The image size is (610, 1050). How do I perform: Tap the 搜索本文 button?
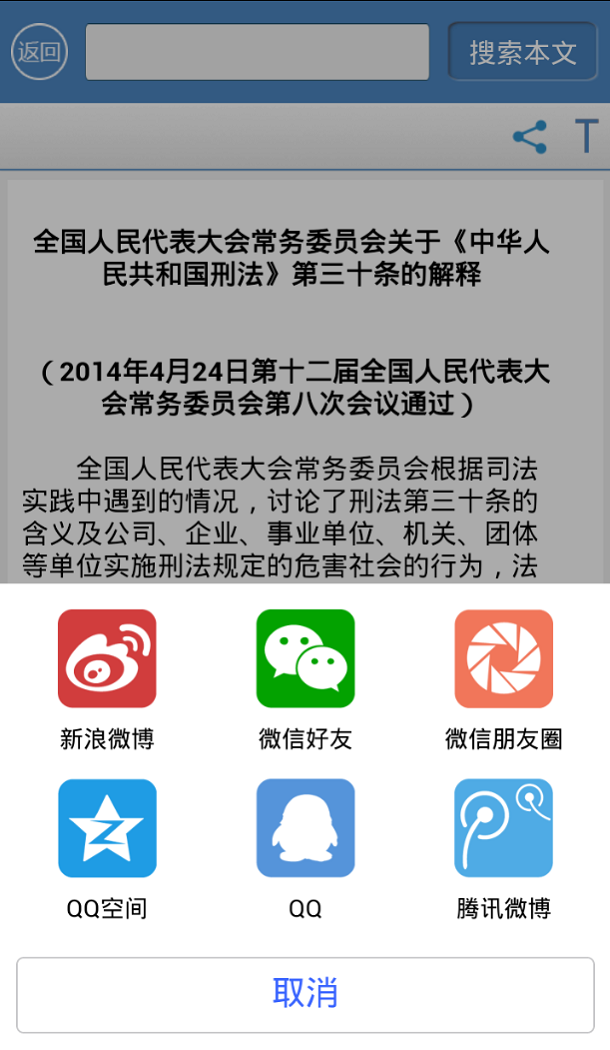tap(522, 52)
